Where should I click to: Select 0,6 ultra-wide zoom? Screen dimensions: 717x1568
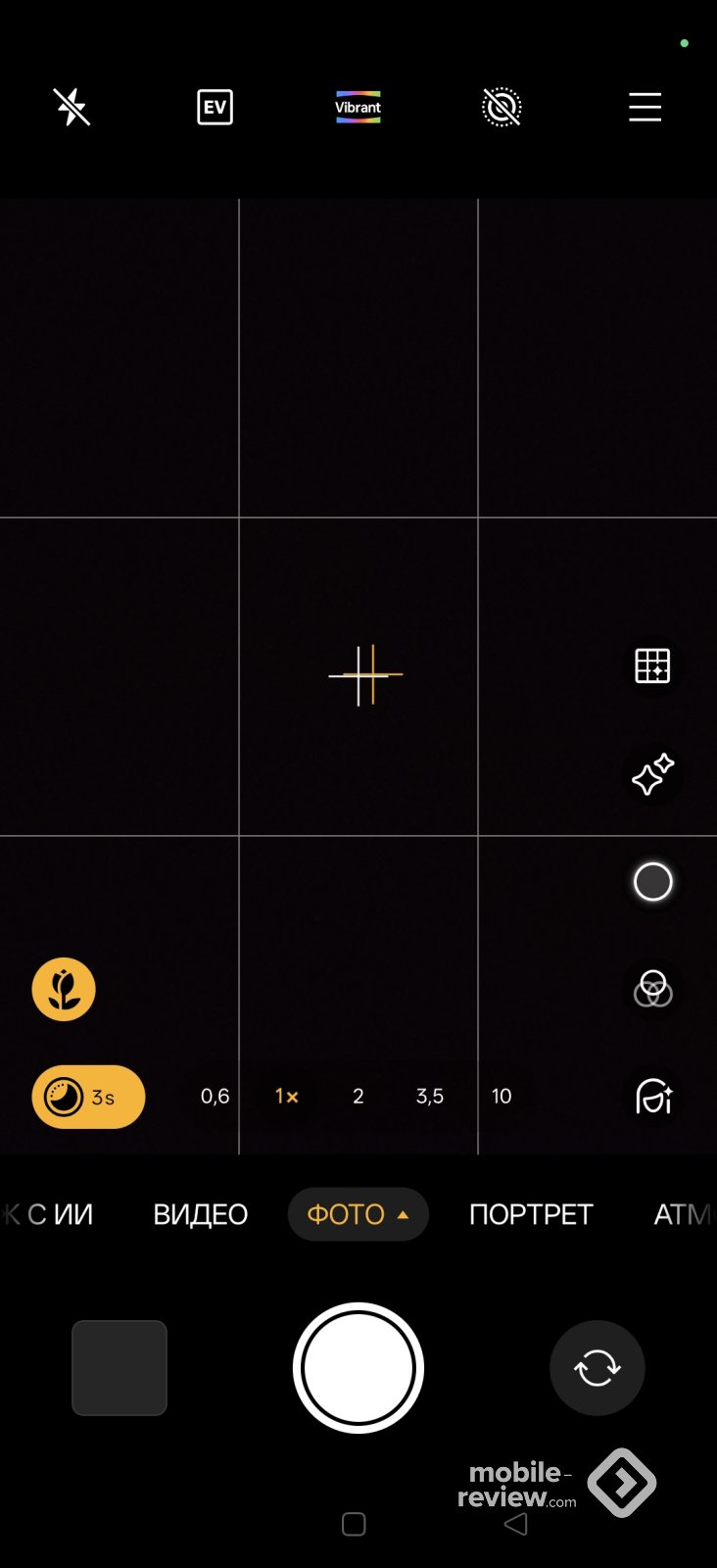(215, 1097)
